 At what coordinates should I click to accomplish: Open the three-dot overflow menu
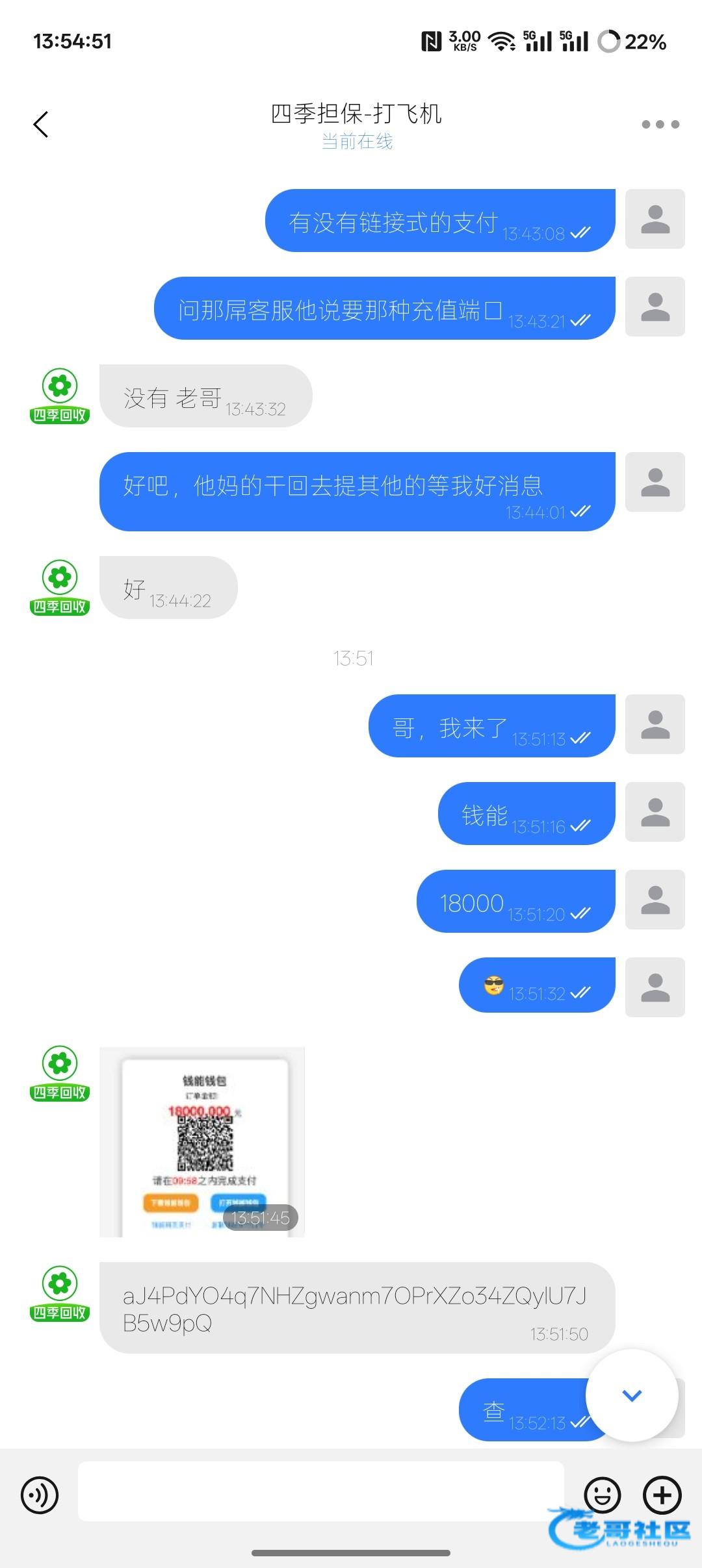660,124
